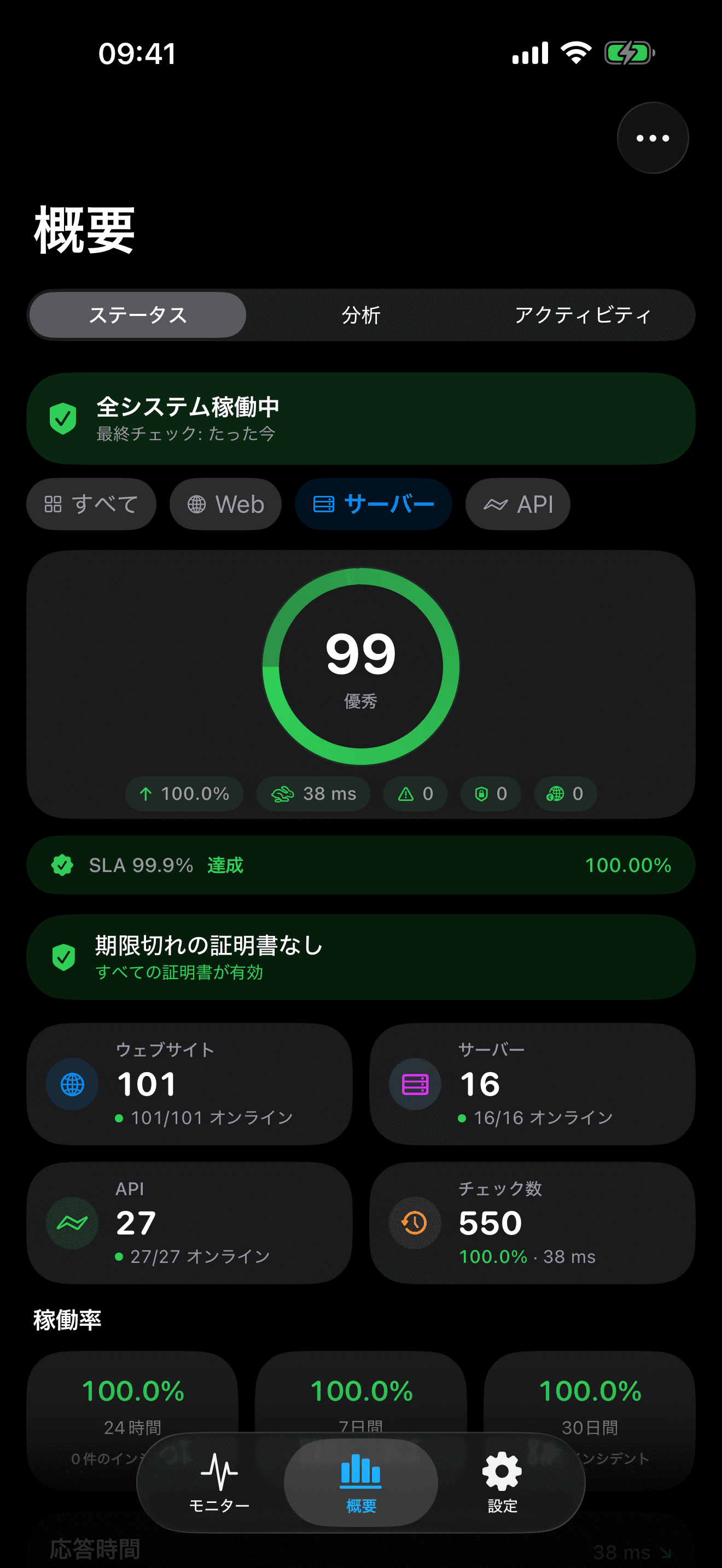Open the overflow menu at top right

coord(651,137)
